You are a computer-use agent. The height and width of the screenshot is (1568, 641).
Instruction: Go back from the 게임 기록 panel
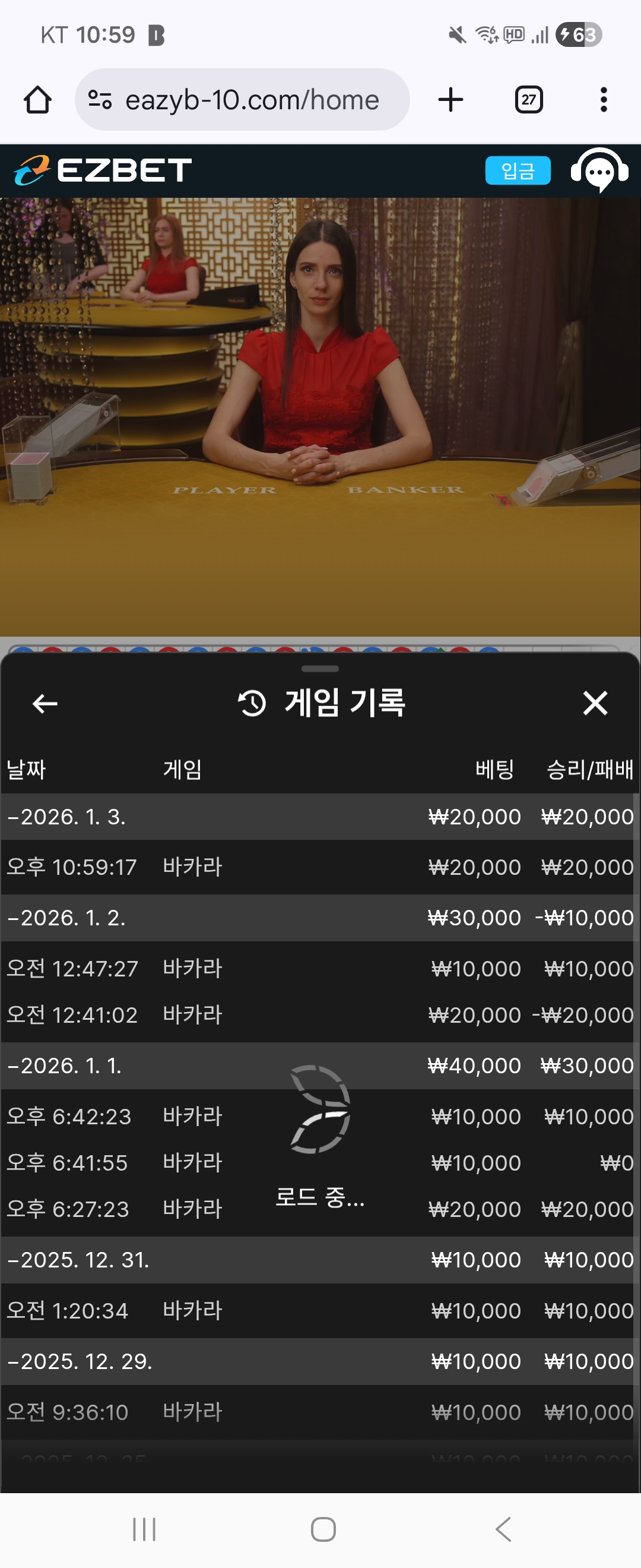click(45, 704)
